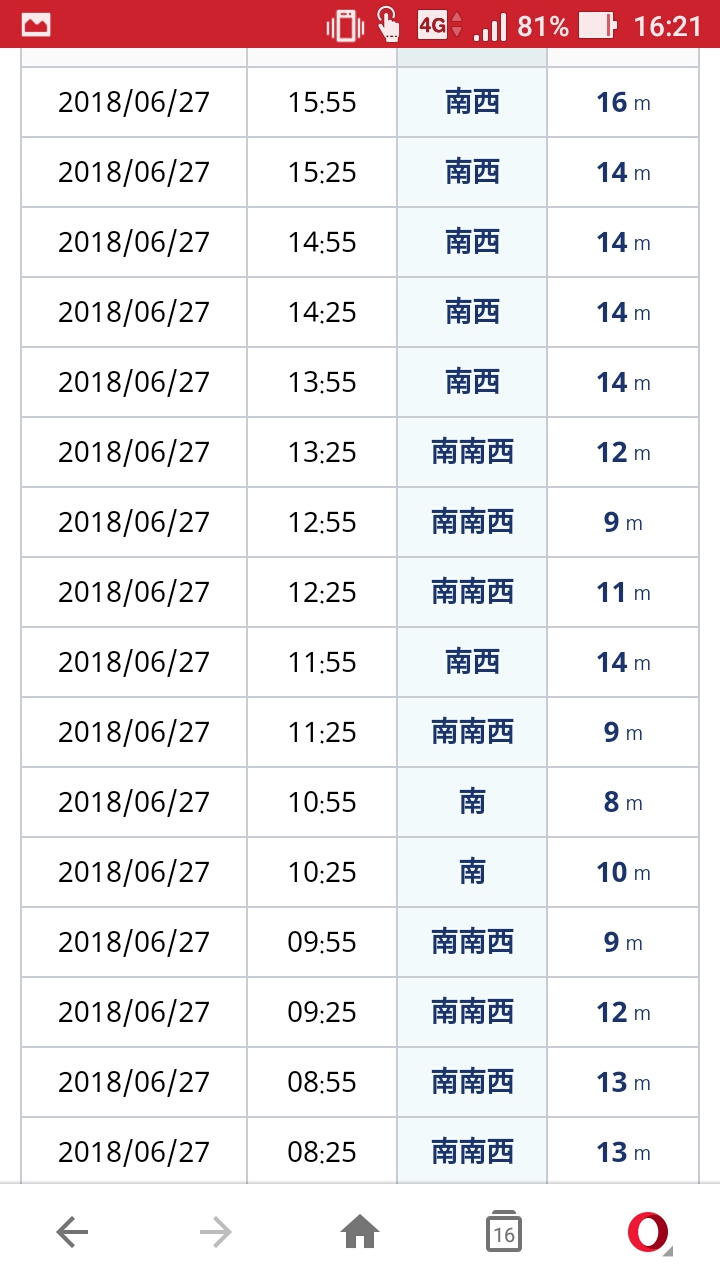This screenshot has width=720, height=1280.
Task: Open the Opera browser menu
Action: pyautogui.click(x=648, y=1232)
